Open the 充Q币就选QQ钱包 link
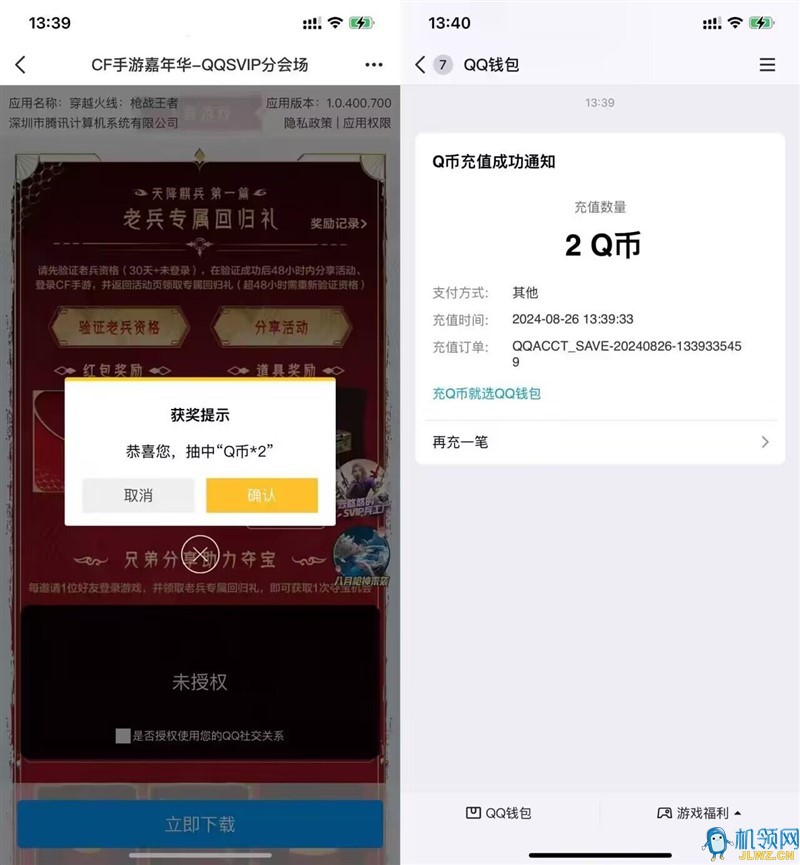This screenshot has width=800, height=865. (486, 394)
